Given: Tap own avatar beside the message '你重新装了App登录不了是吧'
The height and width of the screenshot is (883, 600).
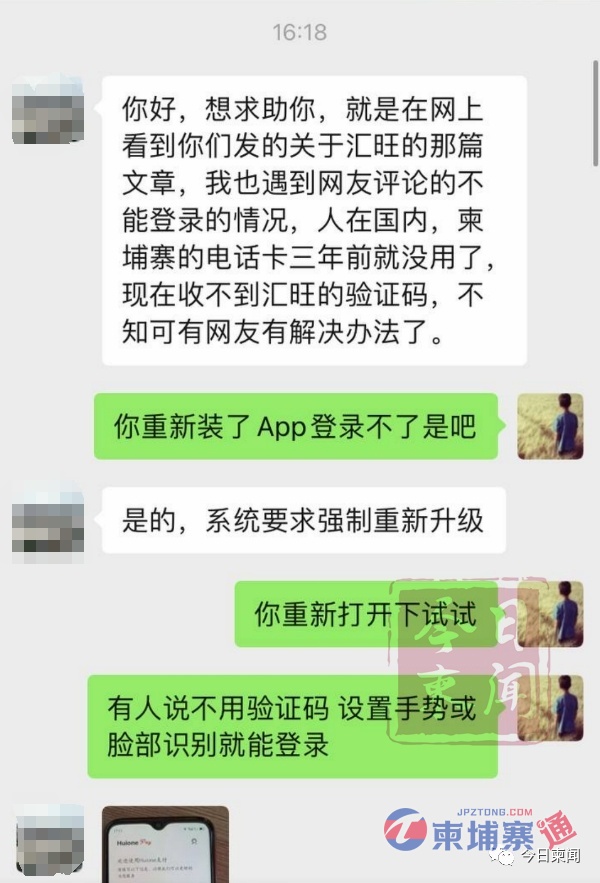Looking at the screenshot, I should (550, 426).
